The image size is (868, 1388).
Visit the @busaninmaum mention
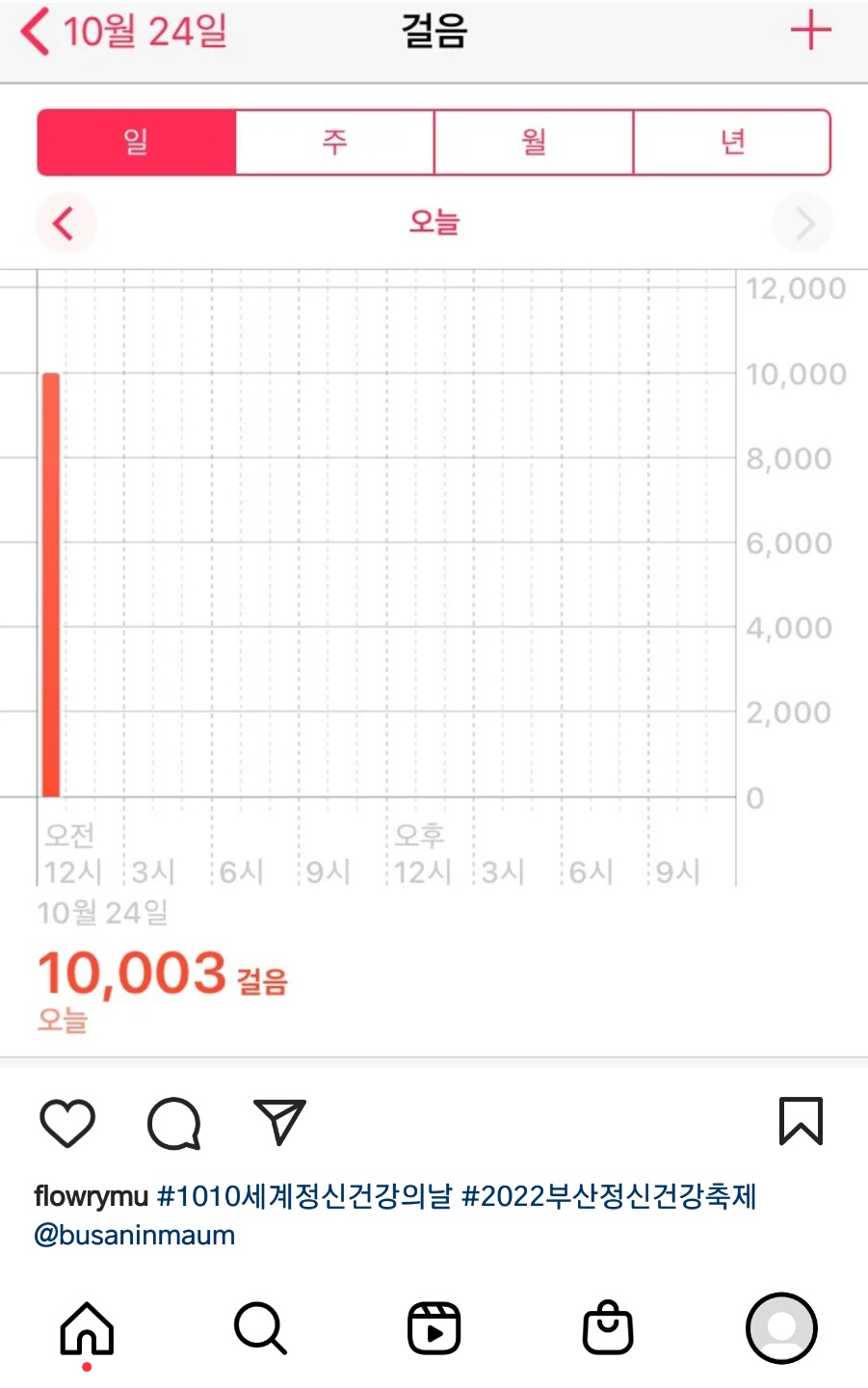(x=135, y=1236)
